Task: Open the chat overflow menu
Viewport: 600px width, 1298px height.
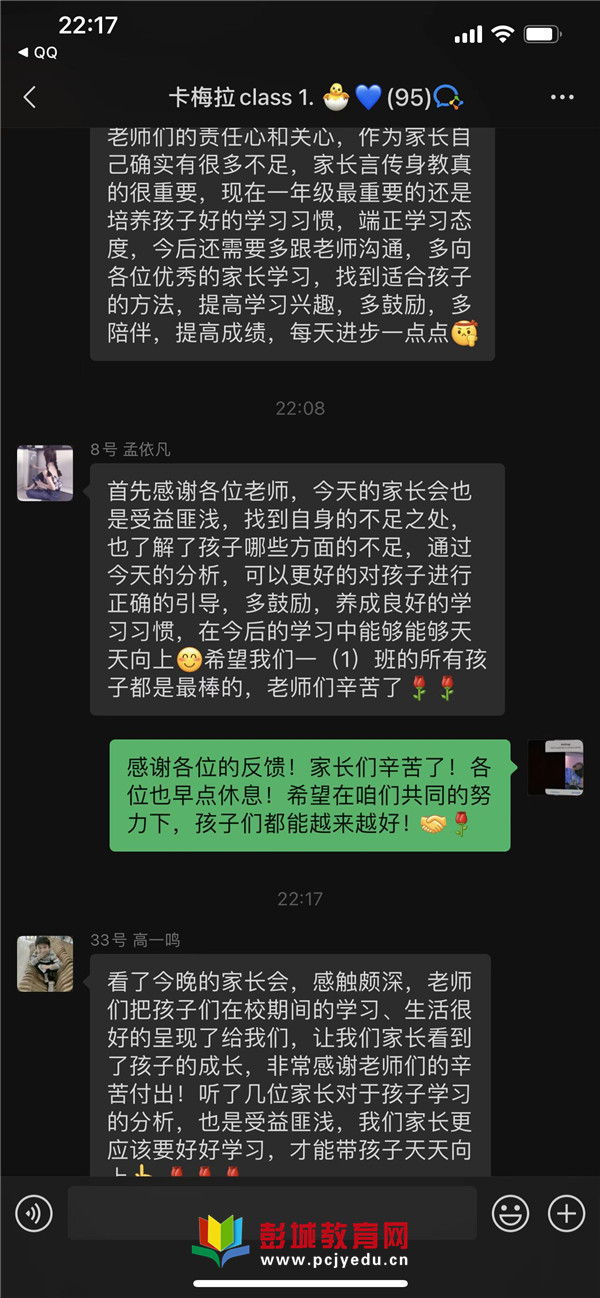Action: tap(562, 97)
